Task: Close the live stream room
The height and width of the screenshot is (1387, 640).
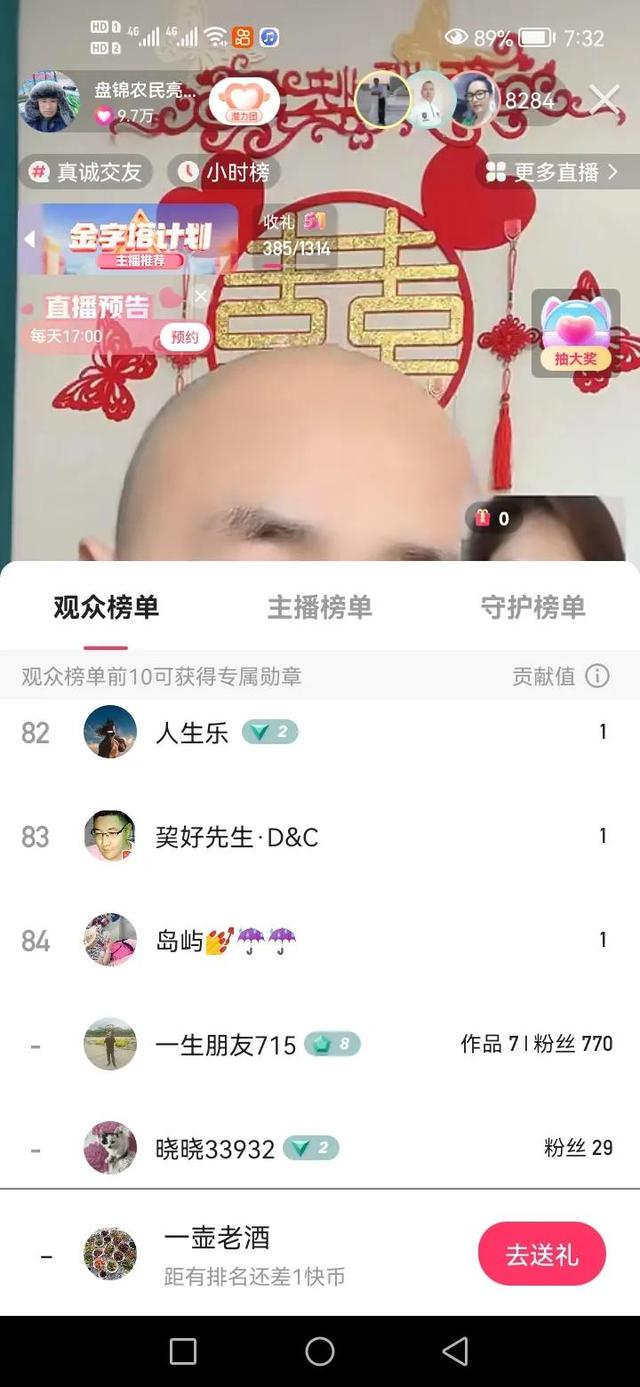Action: click(604, 99)
